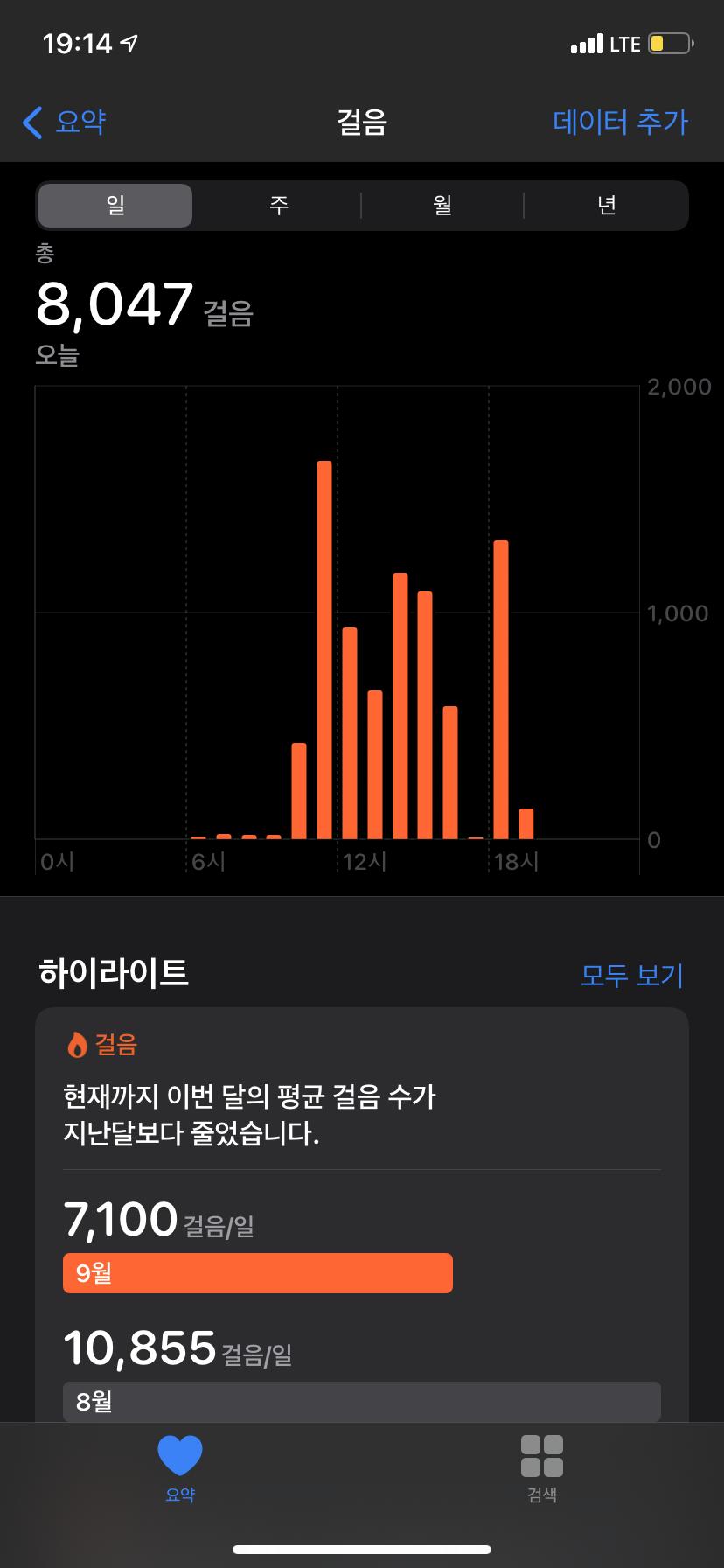Select the 일 (day) segment
This screenshot has width=724, height=1568.
coord(115,206)
